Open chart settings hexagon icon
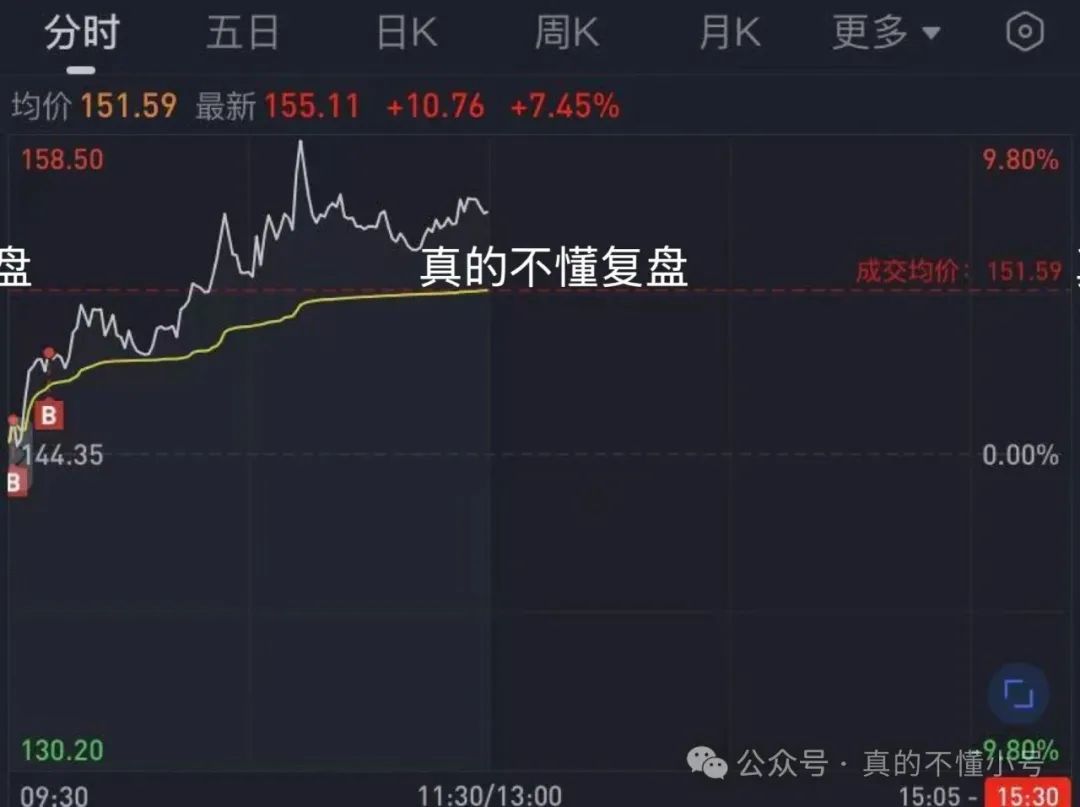 [1024, 33]
